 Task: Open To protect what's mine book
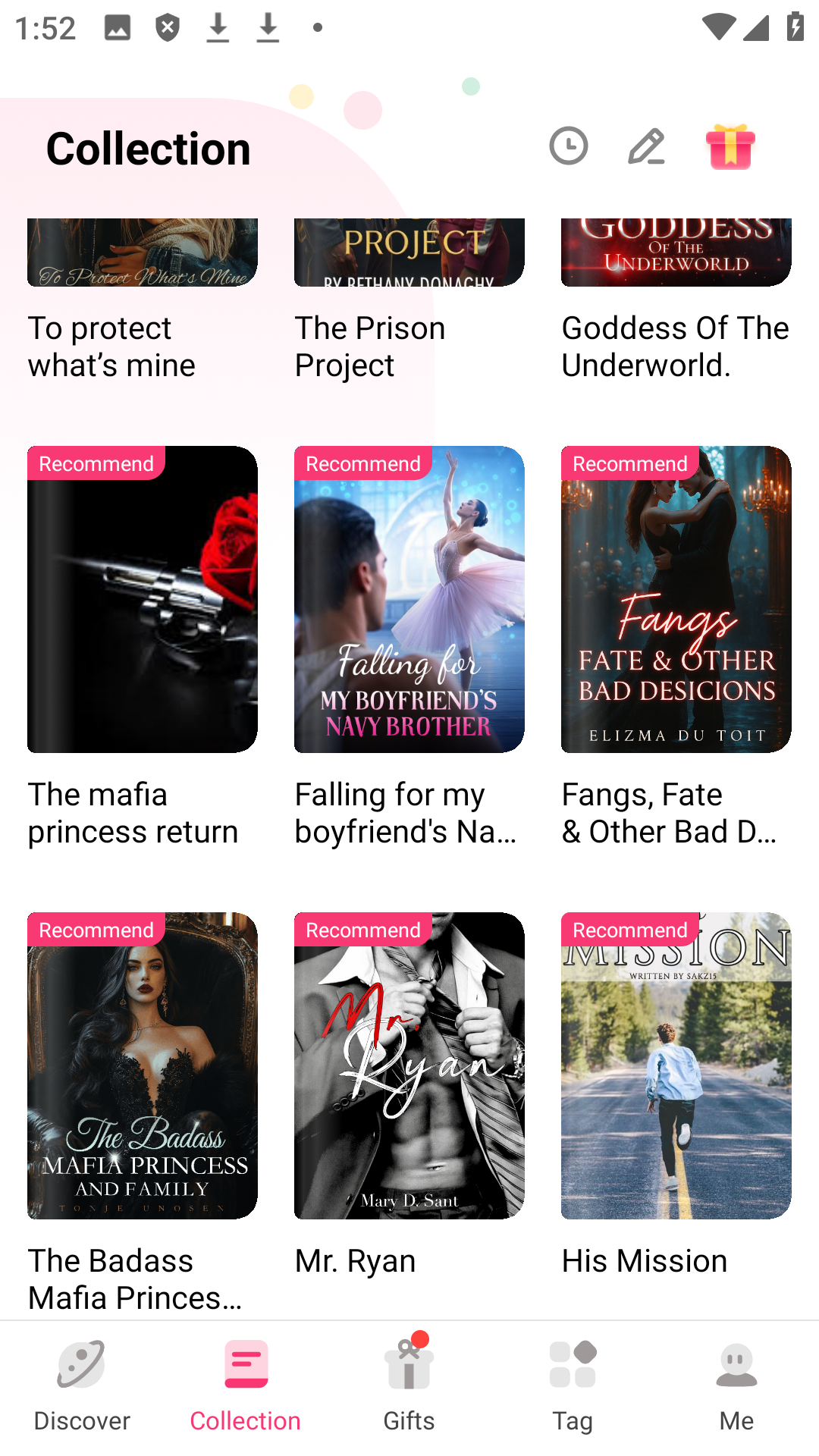point(143,303)
